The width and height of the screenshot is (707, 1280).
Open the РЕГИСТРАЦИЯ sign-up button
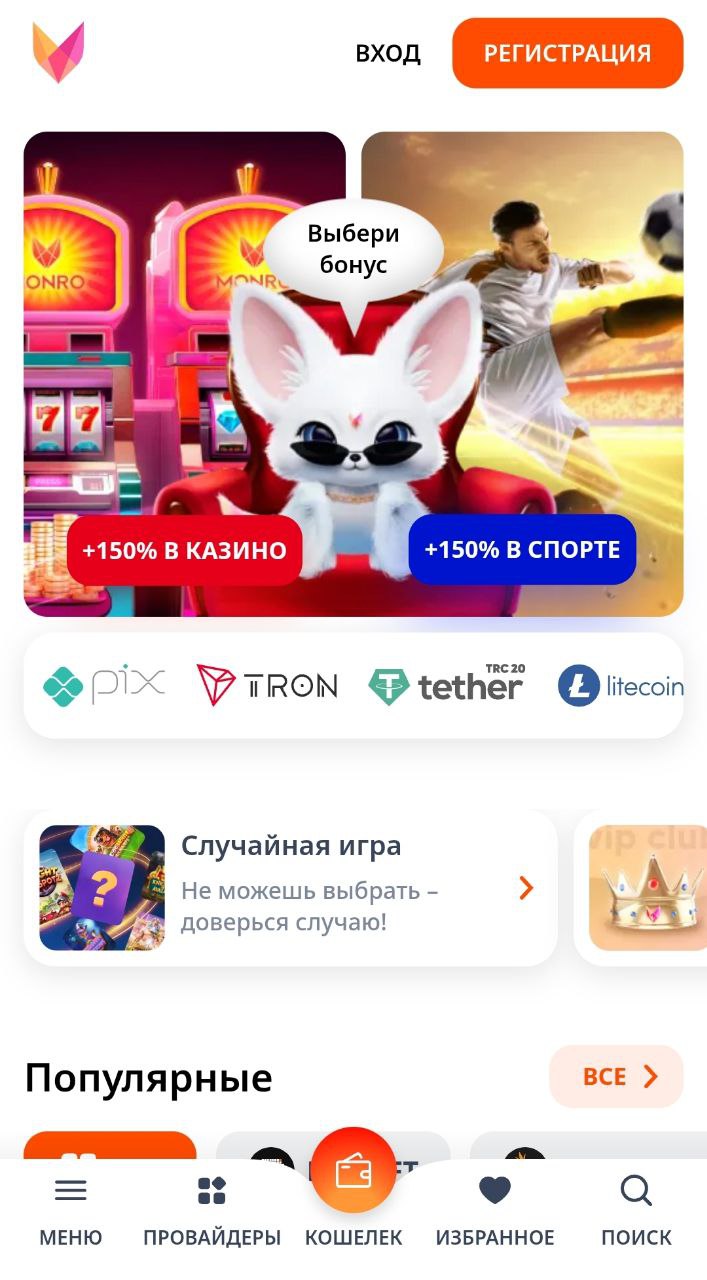(x=567, y=53)
